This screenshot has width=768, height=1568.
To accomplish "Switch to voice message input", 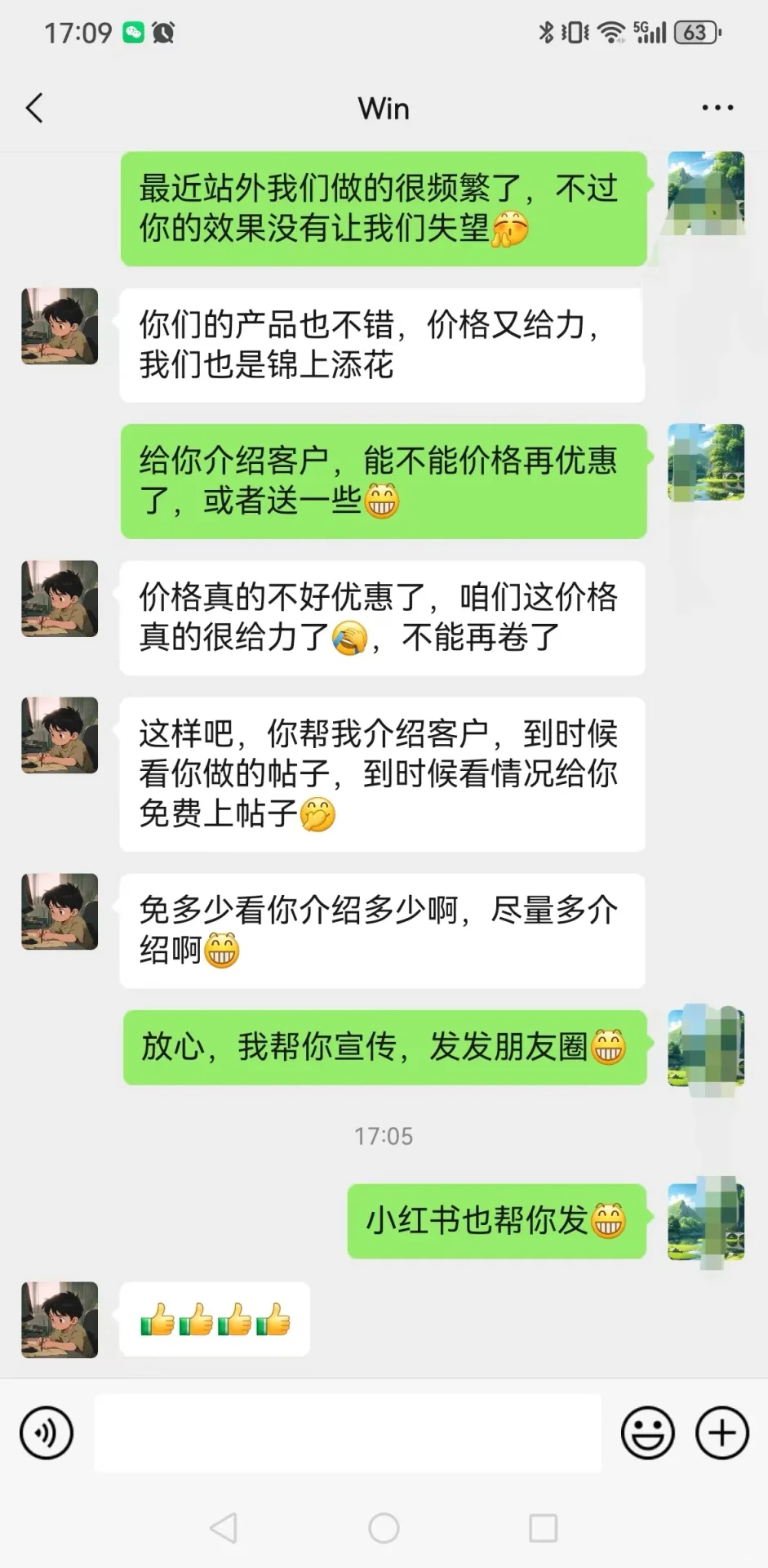I will point(47,1433).
